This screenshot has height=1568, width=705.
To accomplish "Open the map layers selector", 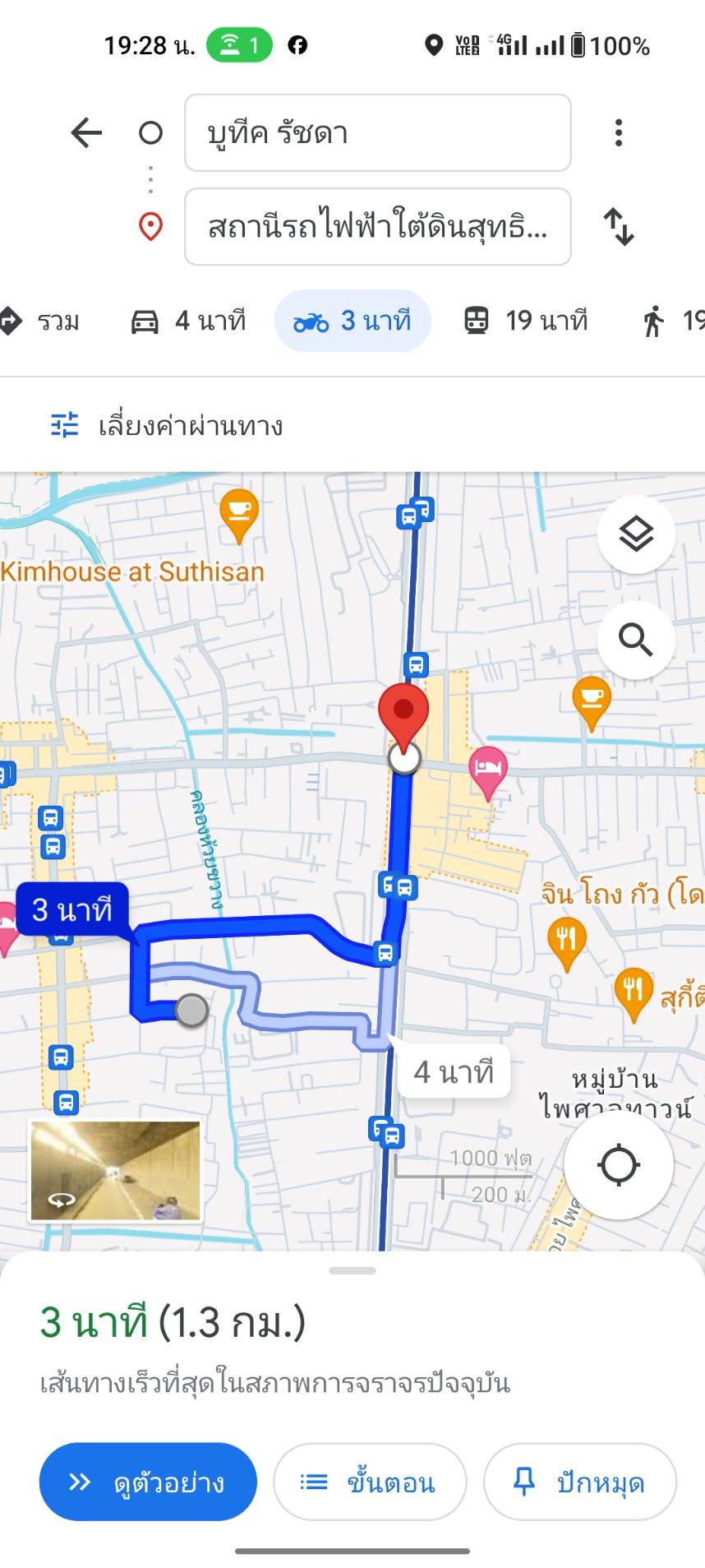I will (x=637, y=533).
